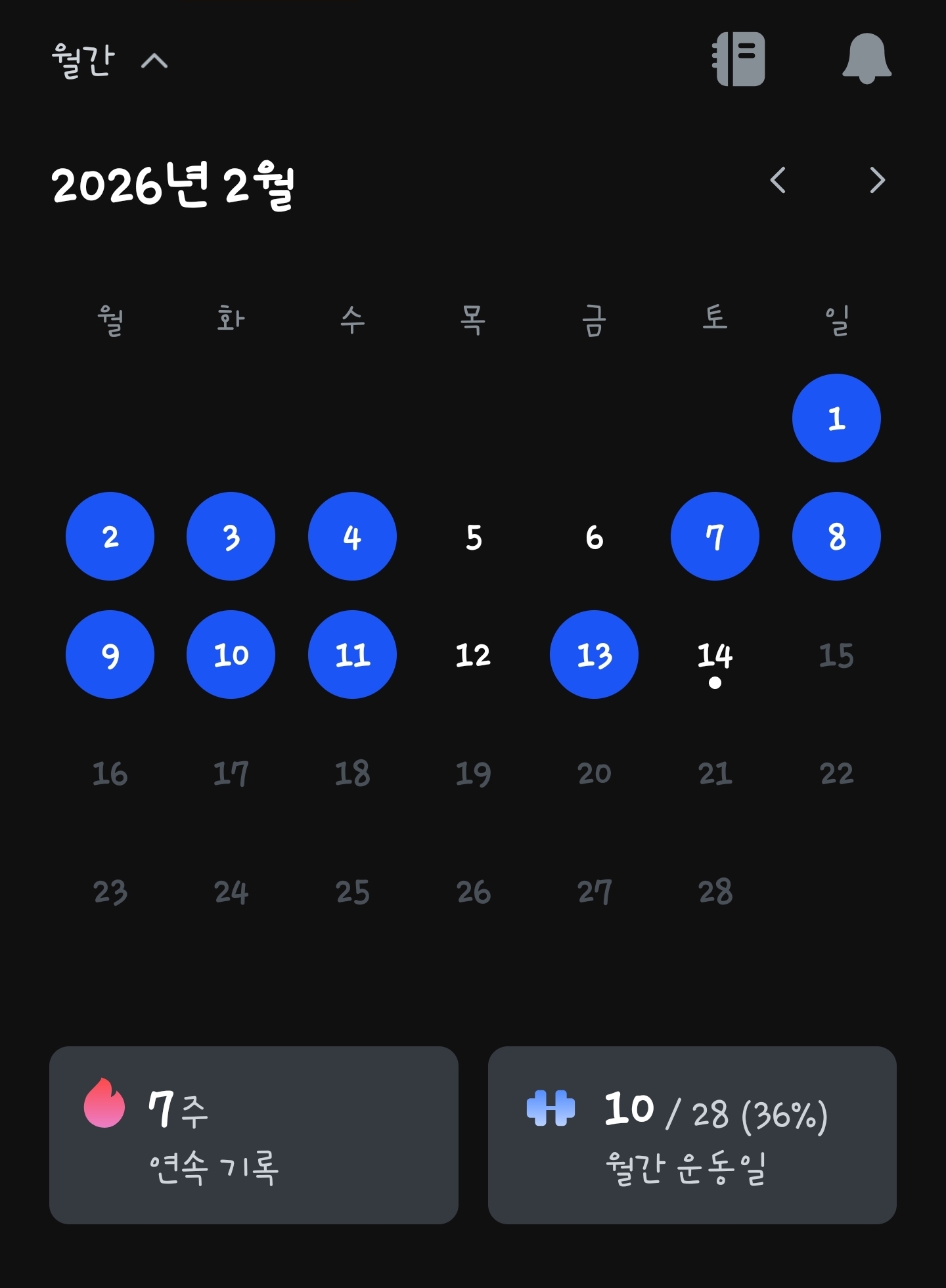Select February 9 on the calendar
Viewport: 946px width, 1288px height.
[110, 655]
